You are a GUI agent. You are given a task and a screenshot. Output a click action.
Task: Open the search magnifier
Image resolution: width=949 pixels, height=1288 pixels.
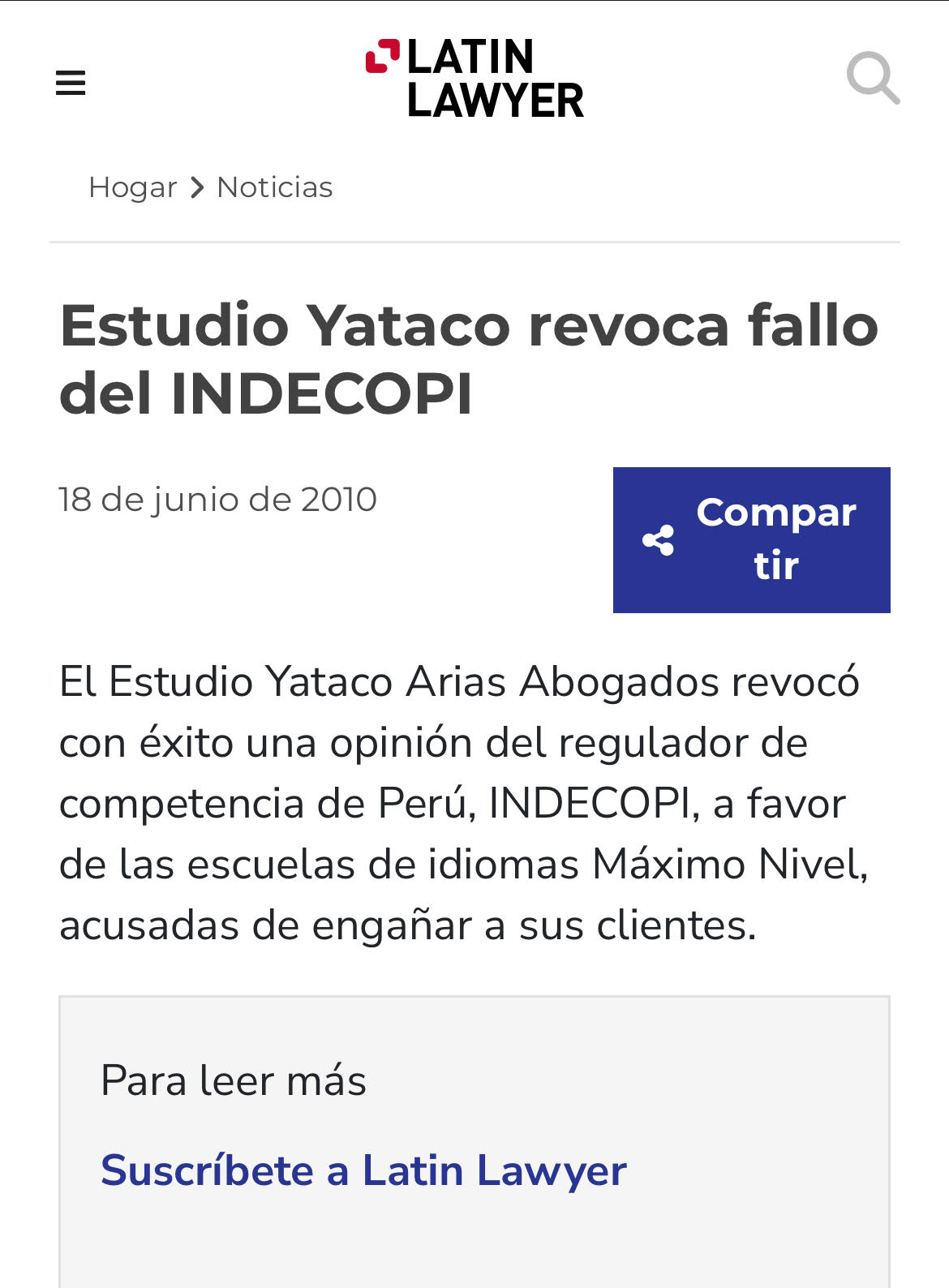pyautogui.click(x=872, y=79)
